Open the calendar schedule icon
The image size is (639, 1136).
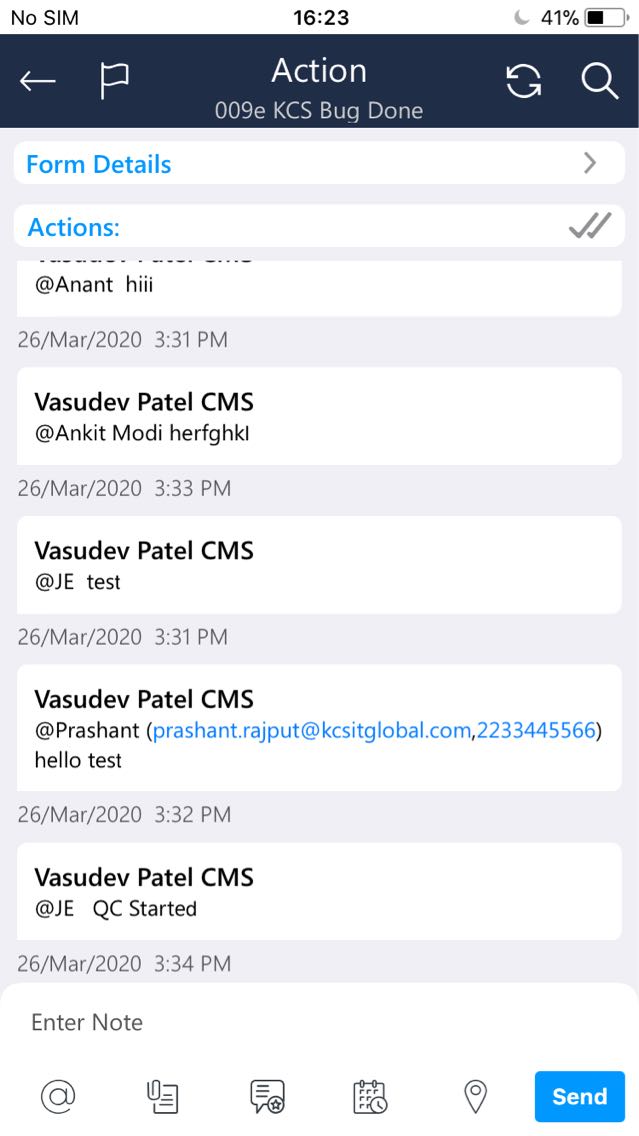point(371,1097)
